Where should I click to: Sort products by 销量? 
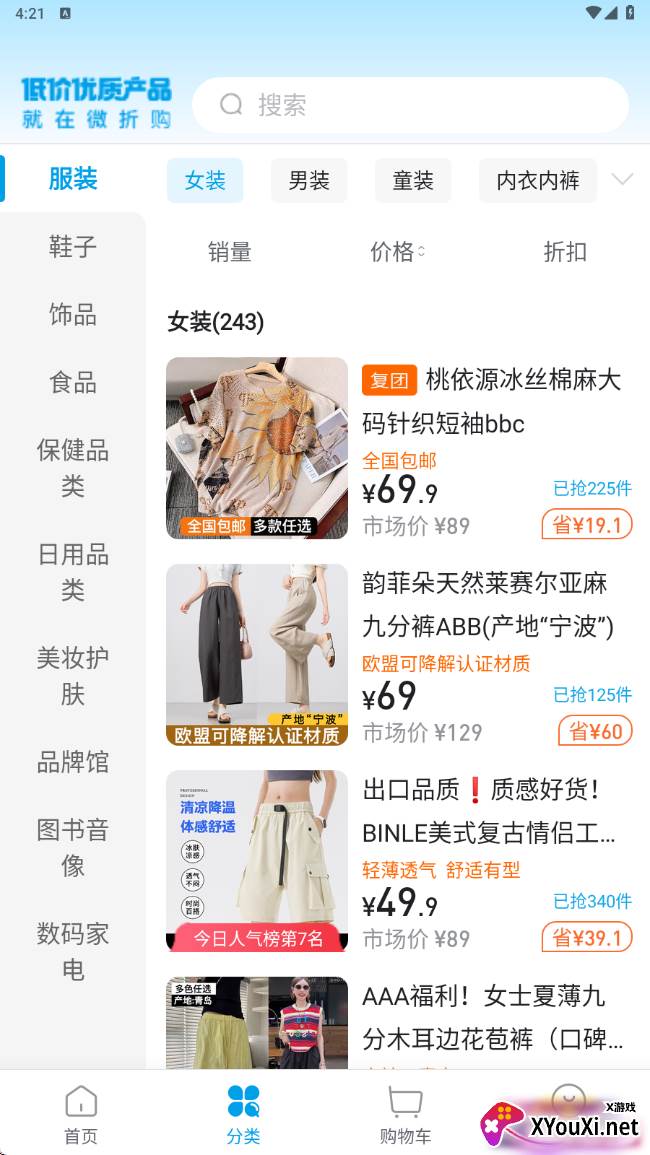click(230, 252)
